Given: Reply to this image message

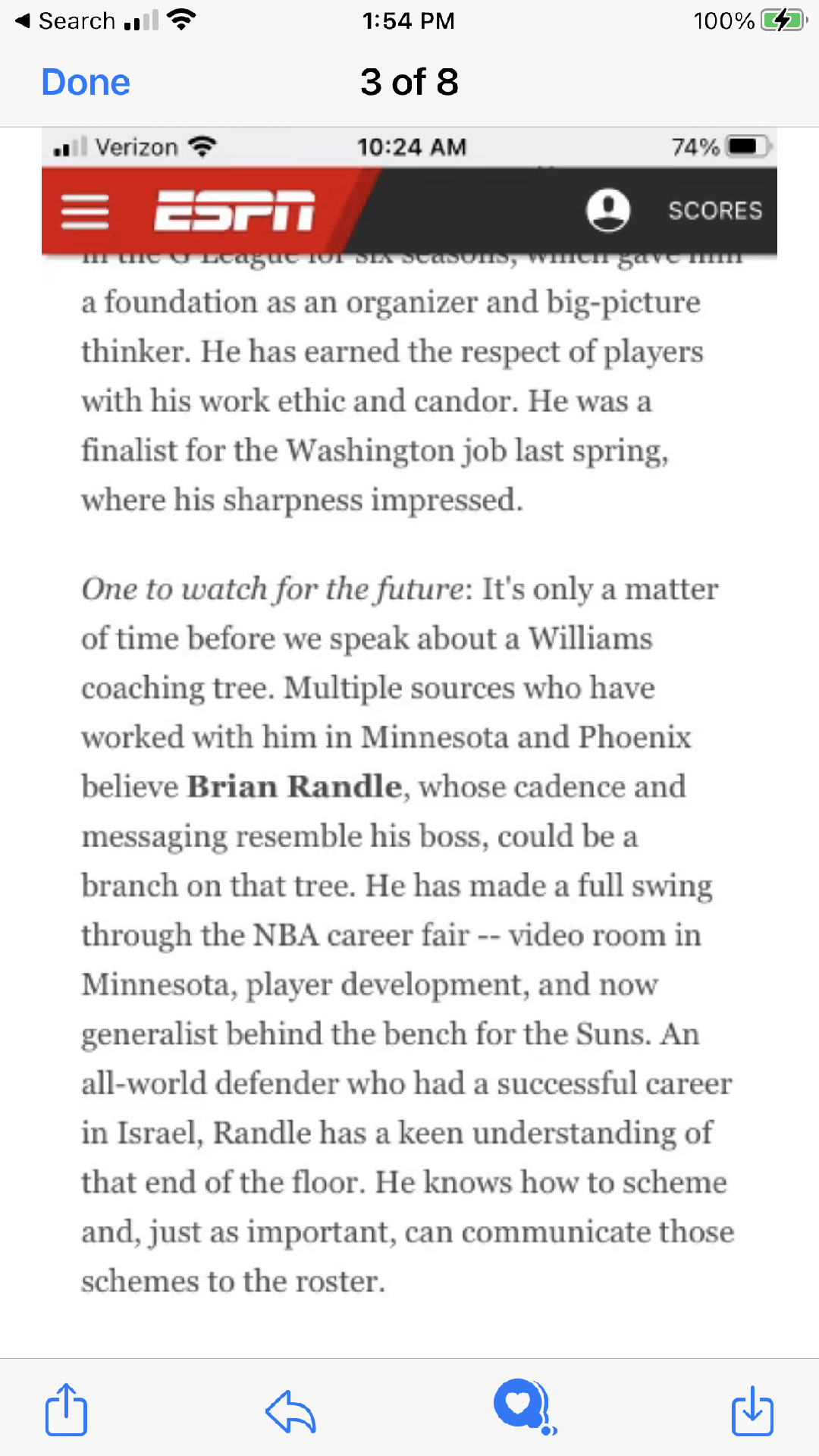Looking at the screenshot, I should (291, 1411).
